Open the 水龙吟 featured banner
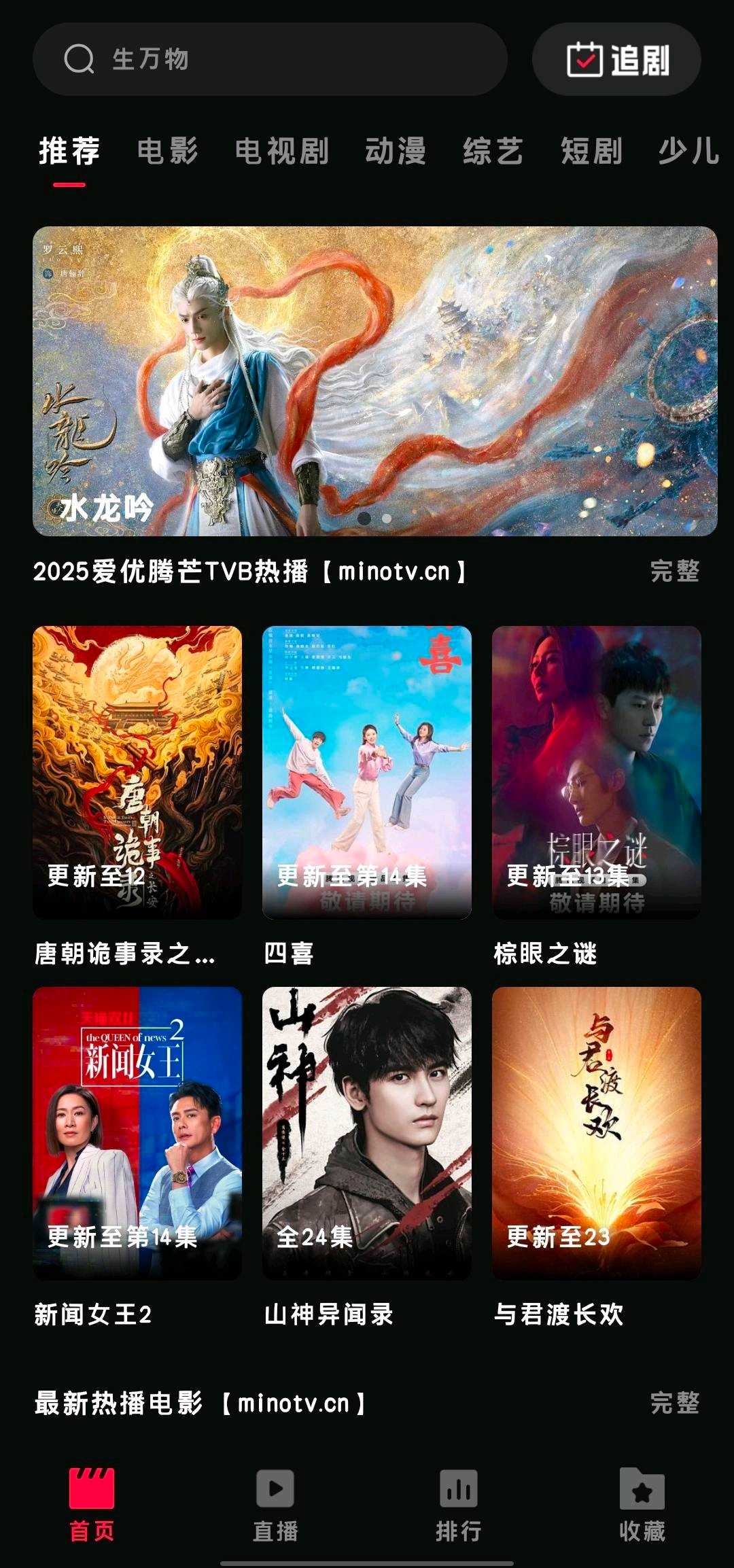 pos(374,381)
